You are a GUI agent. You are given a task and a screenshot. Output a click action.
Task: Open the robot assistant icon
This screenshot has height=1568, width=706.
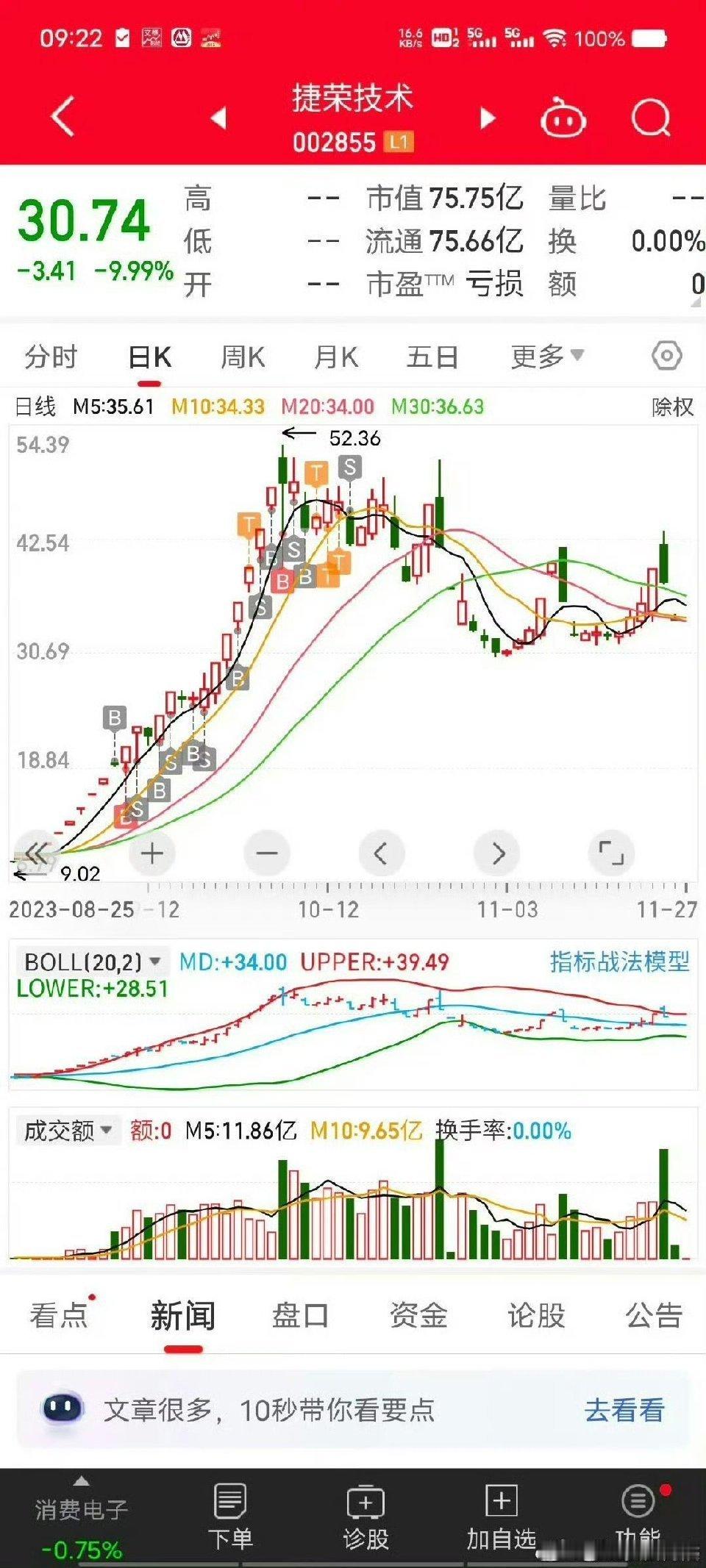[563, 118]
